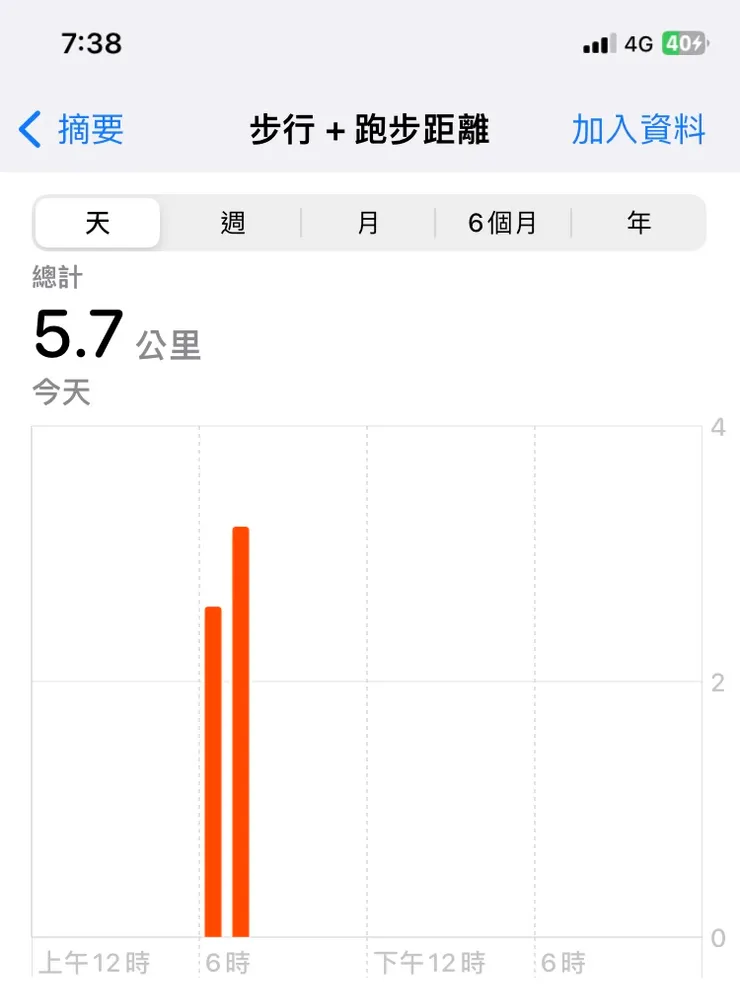Image resolution: width=740 pixels, height=1003 pixels.
Task: Switch to the 年 view
Action: [x=640, y=223]
